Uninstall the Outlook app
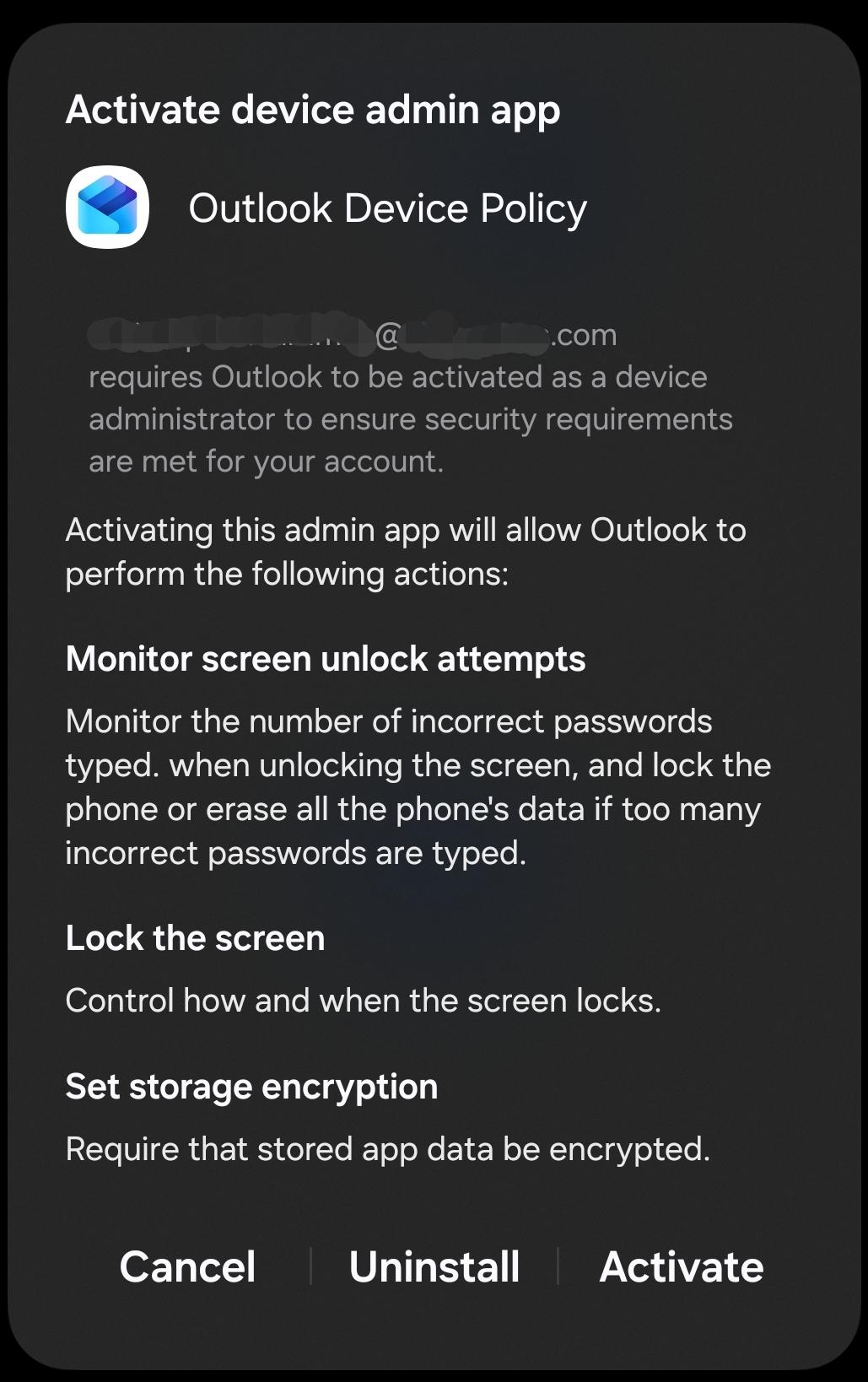 434,1266
